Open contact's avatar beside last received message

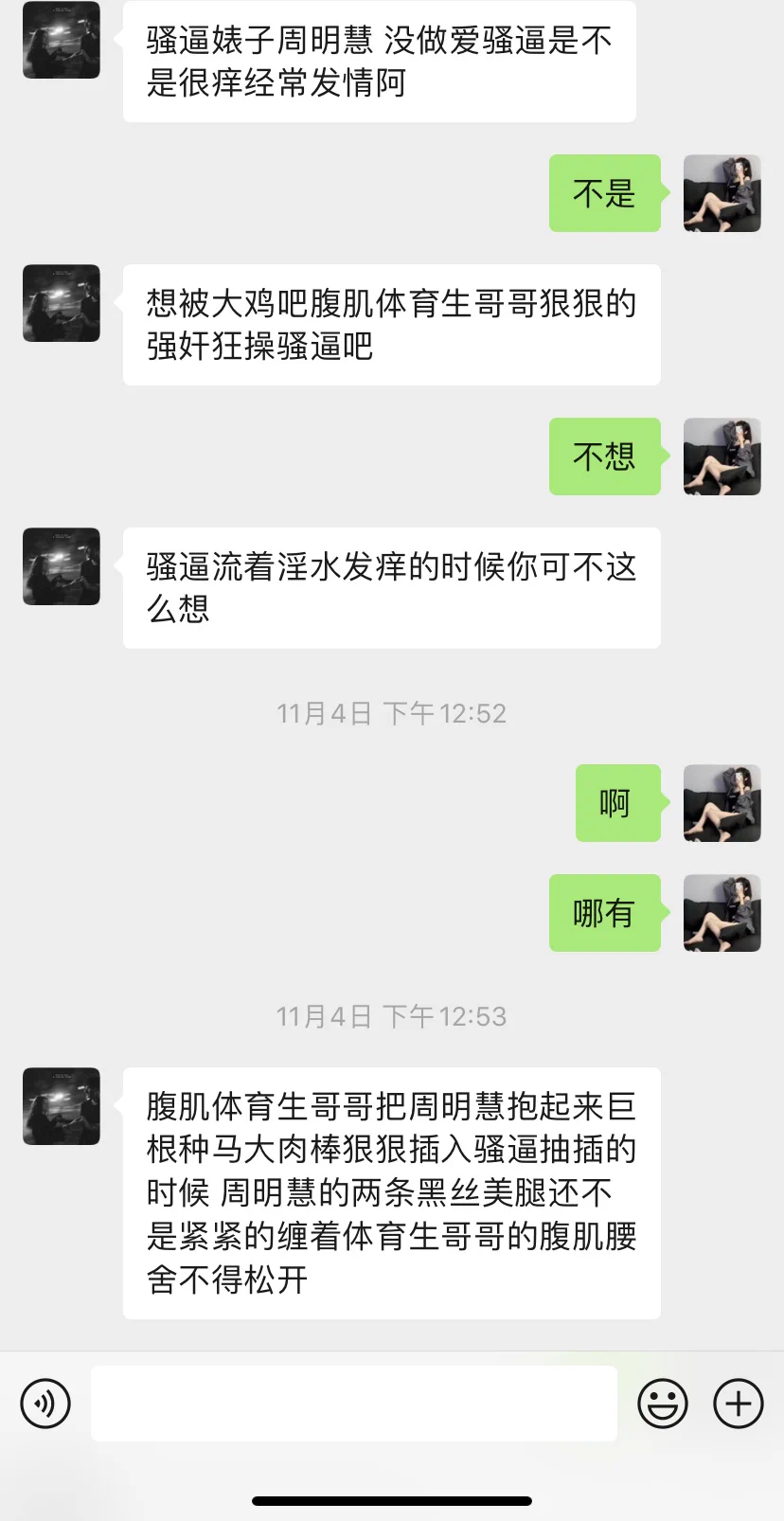pos(62,1106)
